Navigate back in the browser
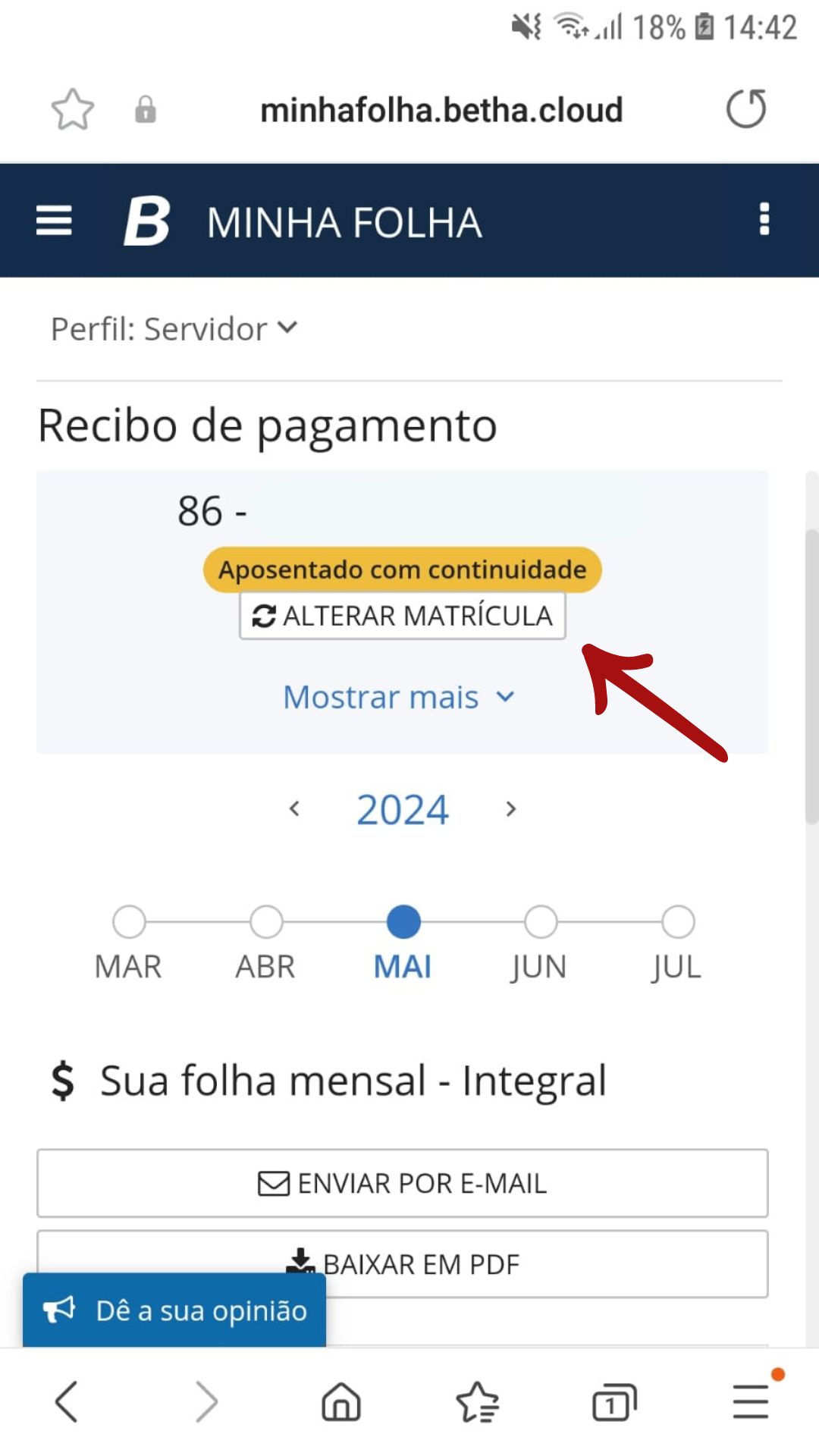Viewport: 819px width, 1456px height. (67, 1401)
